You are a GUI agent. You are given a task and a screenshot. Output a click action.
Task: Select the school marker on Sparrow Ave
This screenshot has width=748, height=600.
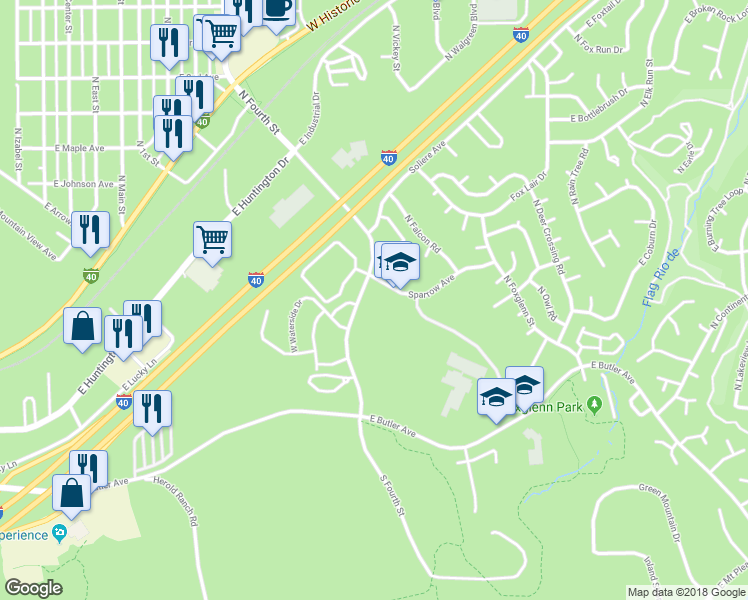400,262
